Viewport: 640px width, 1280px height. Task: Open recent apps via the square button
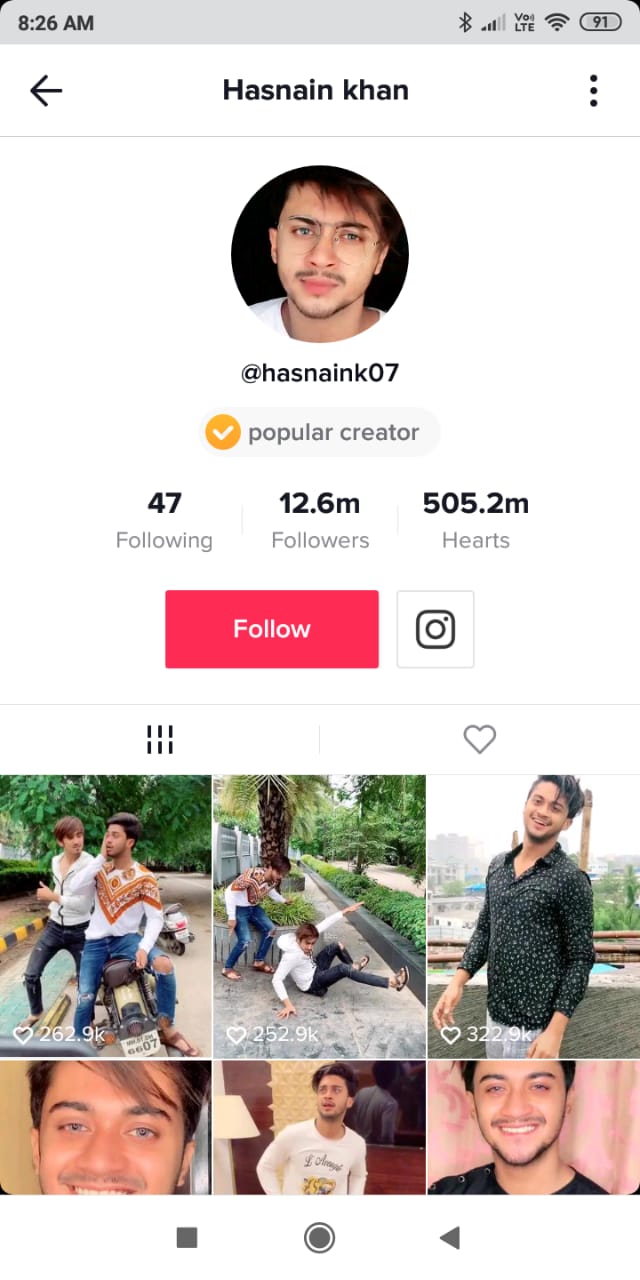pos(187,1238)
